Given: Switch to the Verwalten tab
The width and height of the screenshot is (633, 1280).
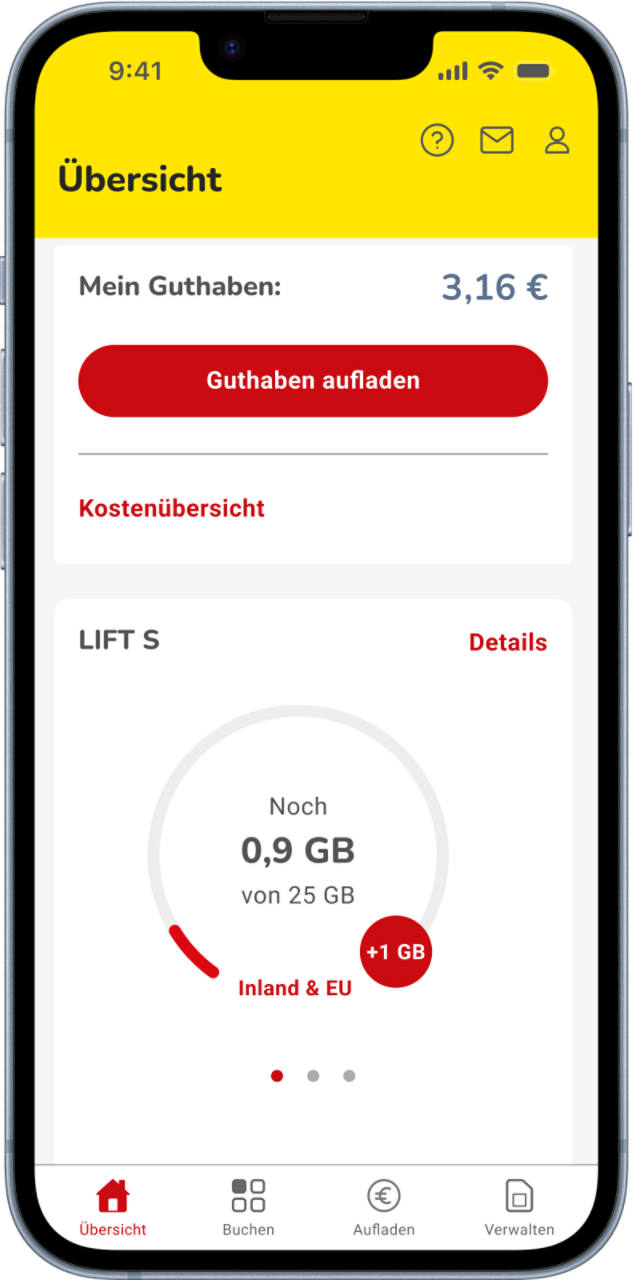Looking at the screenshot, I should 519,1207.
